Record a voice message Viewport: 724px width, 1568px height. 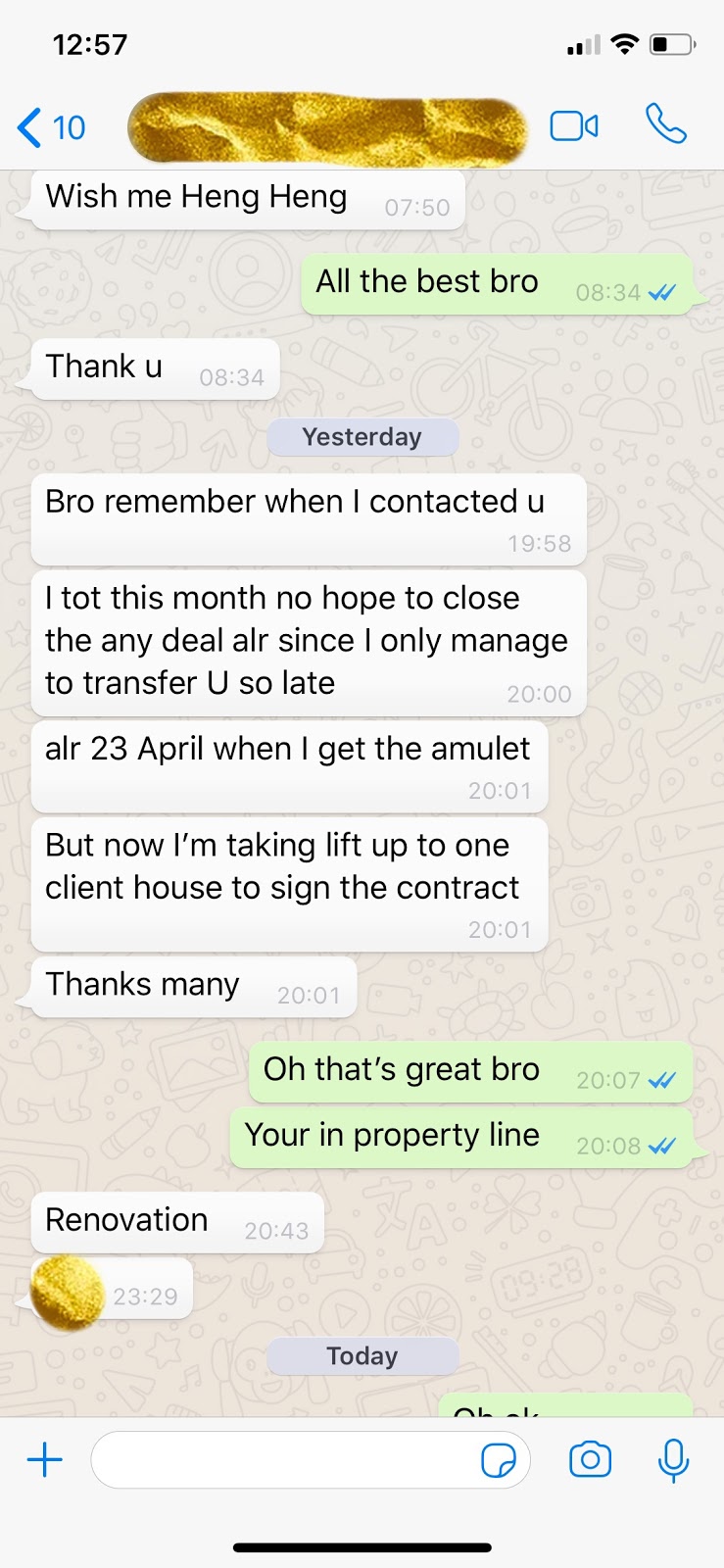click(673, 1460)
